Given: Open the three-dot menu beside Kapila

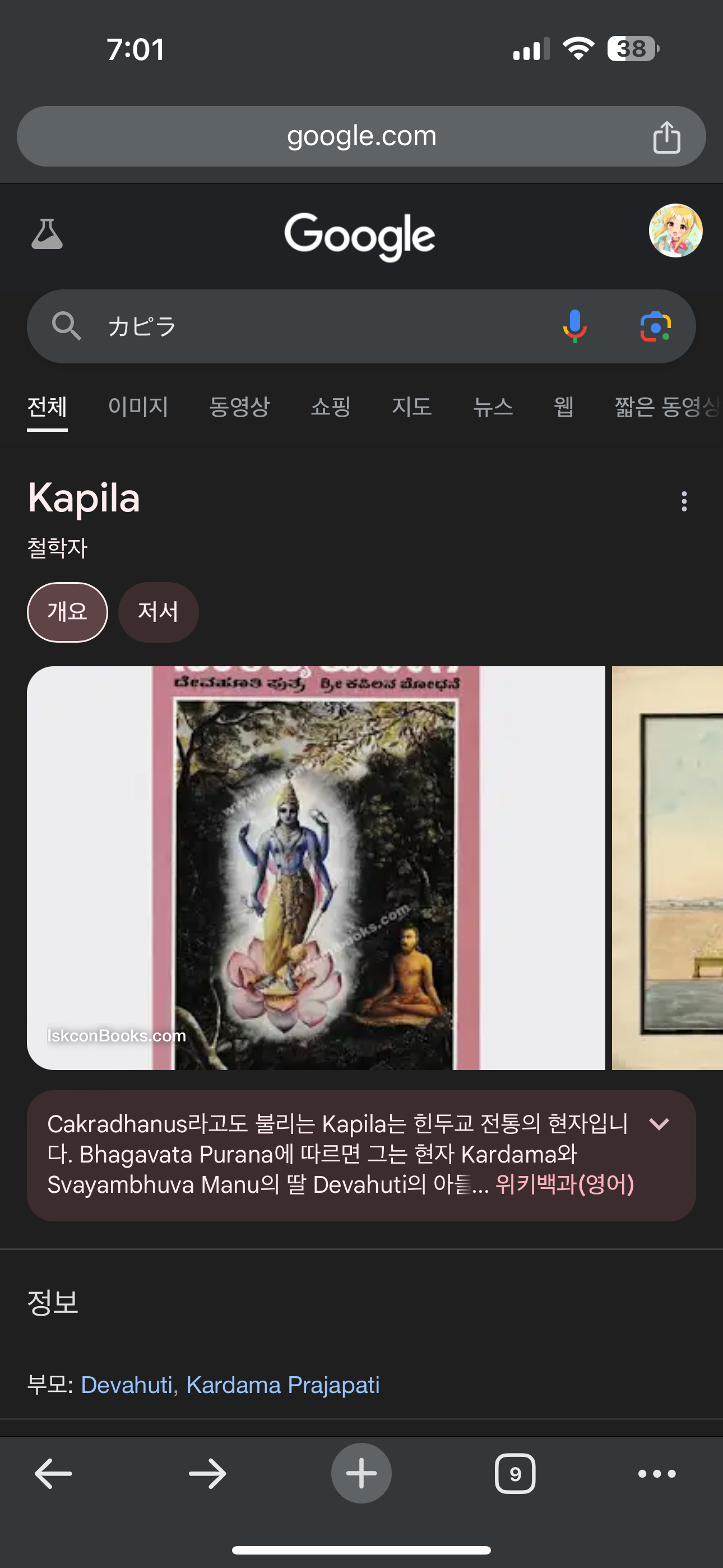Looking at the screenshot, I should tap(684, 501).
